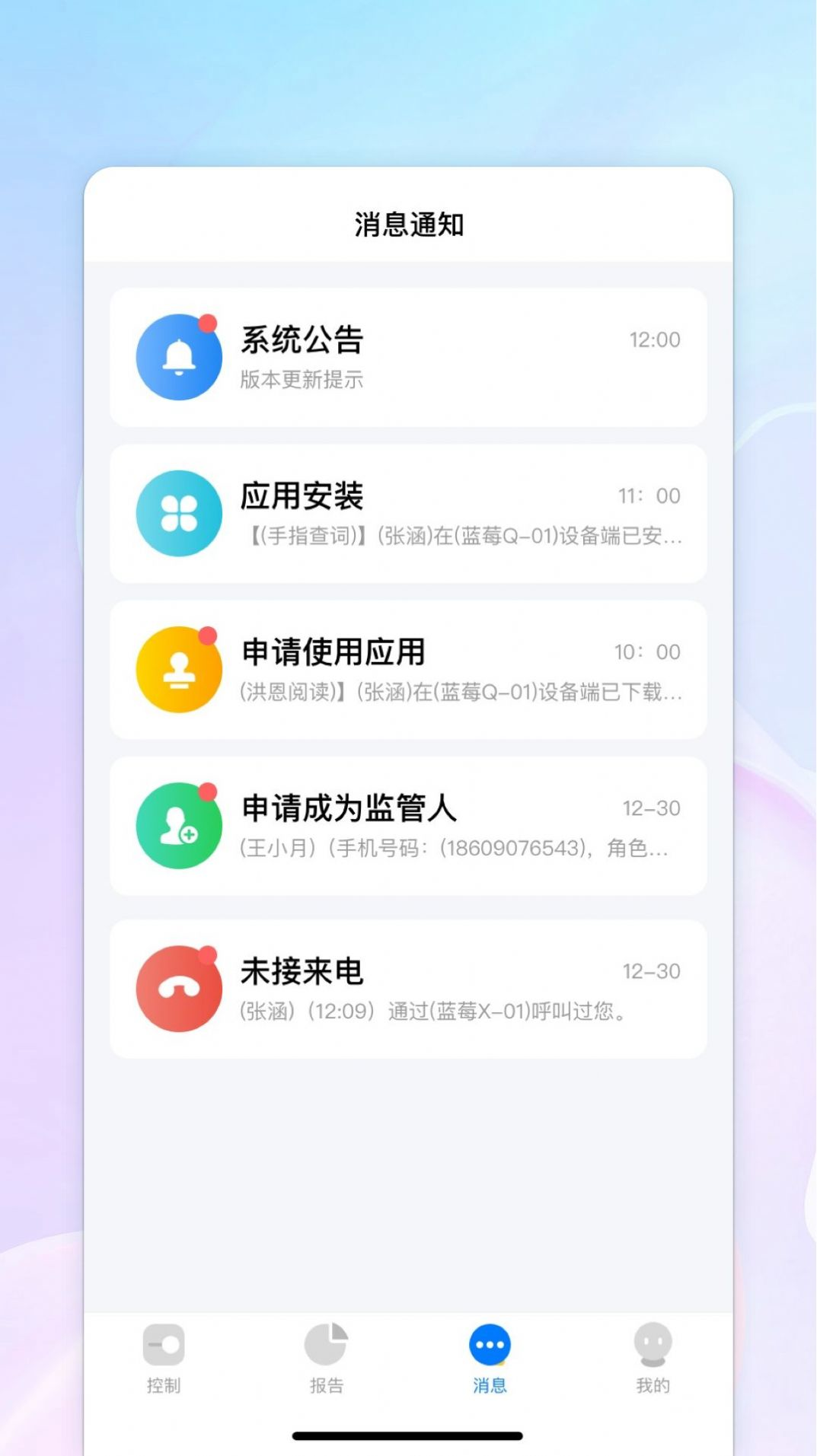Open the 应用安装 message

[x=408, y=514]
